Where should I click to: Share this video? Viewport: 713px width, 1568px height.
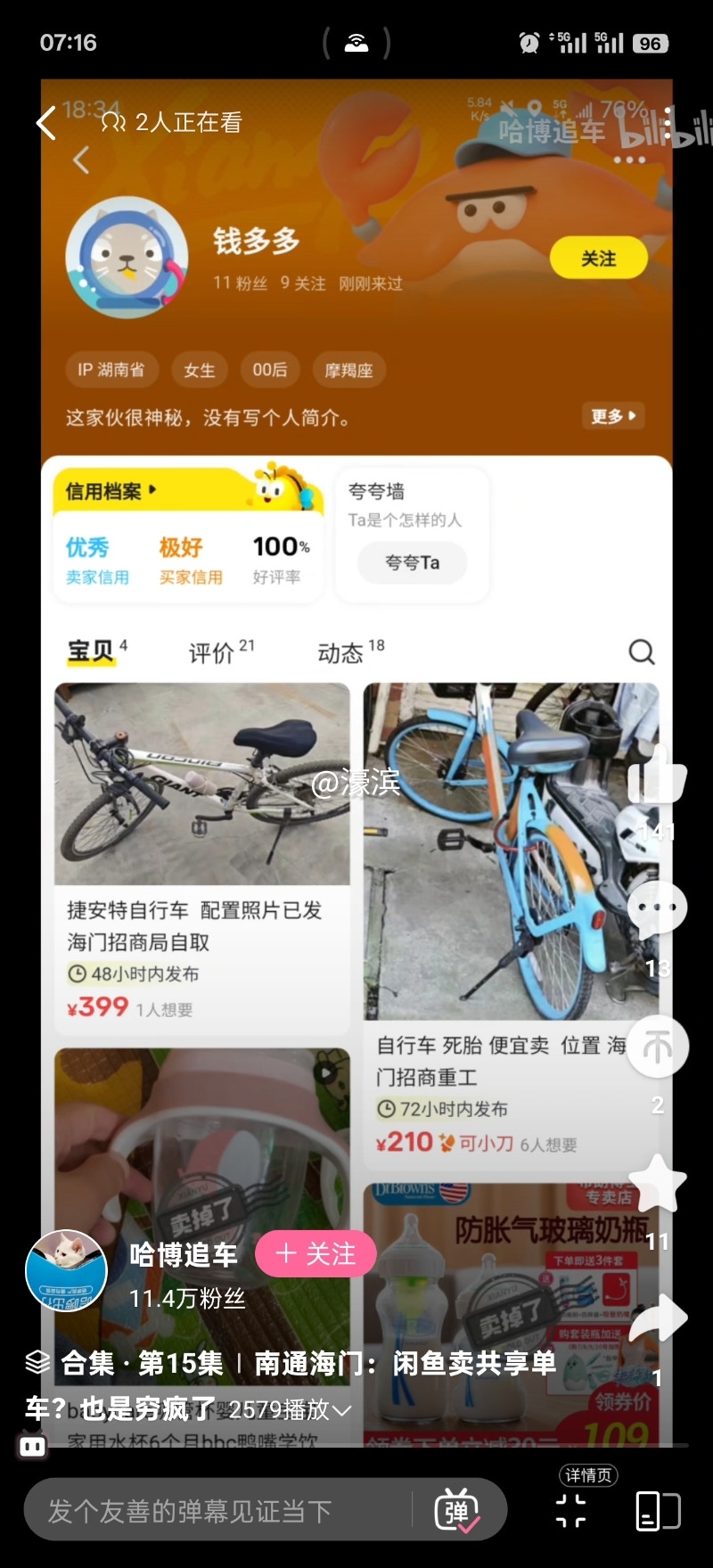[657, 1319]
